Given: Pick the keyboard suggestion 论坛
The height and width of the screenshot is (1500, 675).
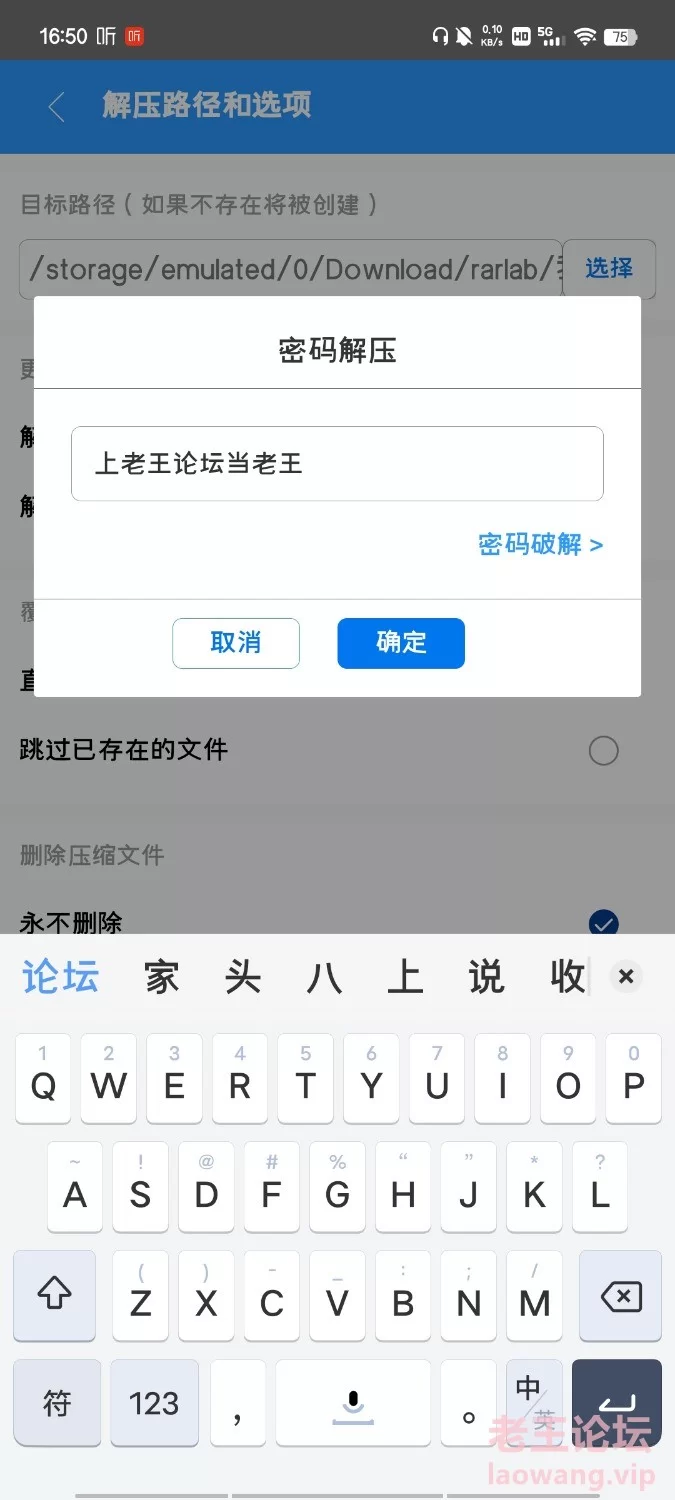Looking at the screenshot, I should tap(61, 977).
